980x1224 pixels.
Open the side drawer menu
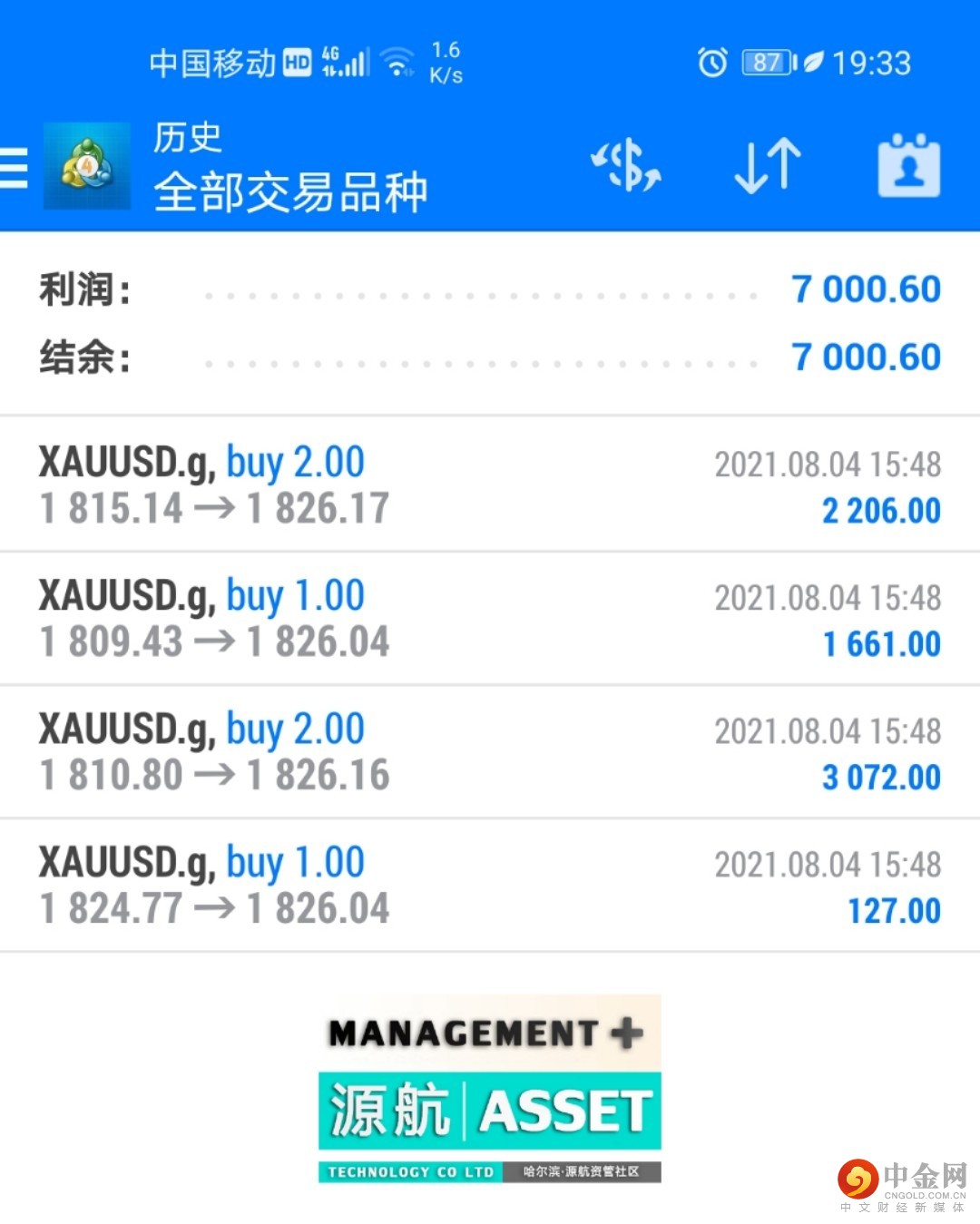click(15, 168)
